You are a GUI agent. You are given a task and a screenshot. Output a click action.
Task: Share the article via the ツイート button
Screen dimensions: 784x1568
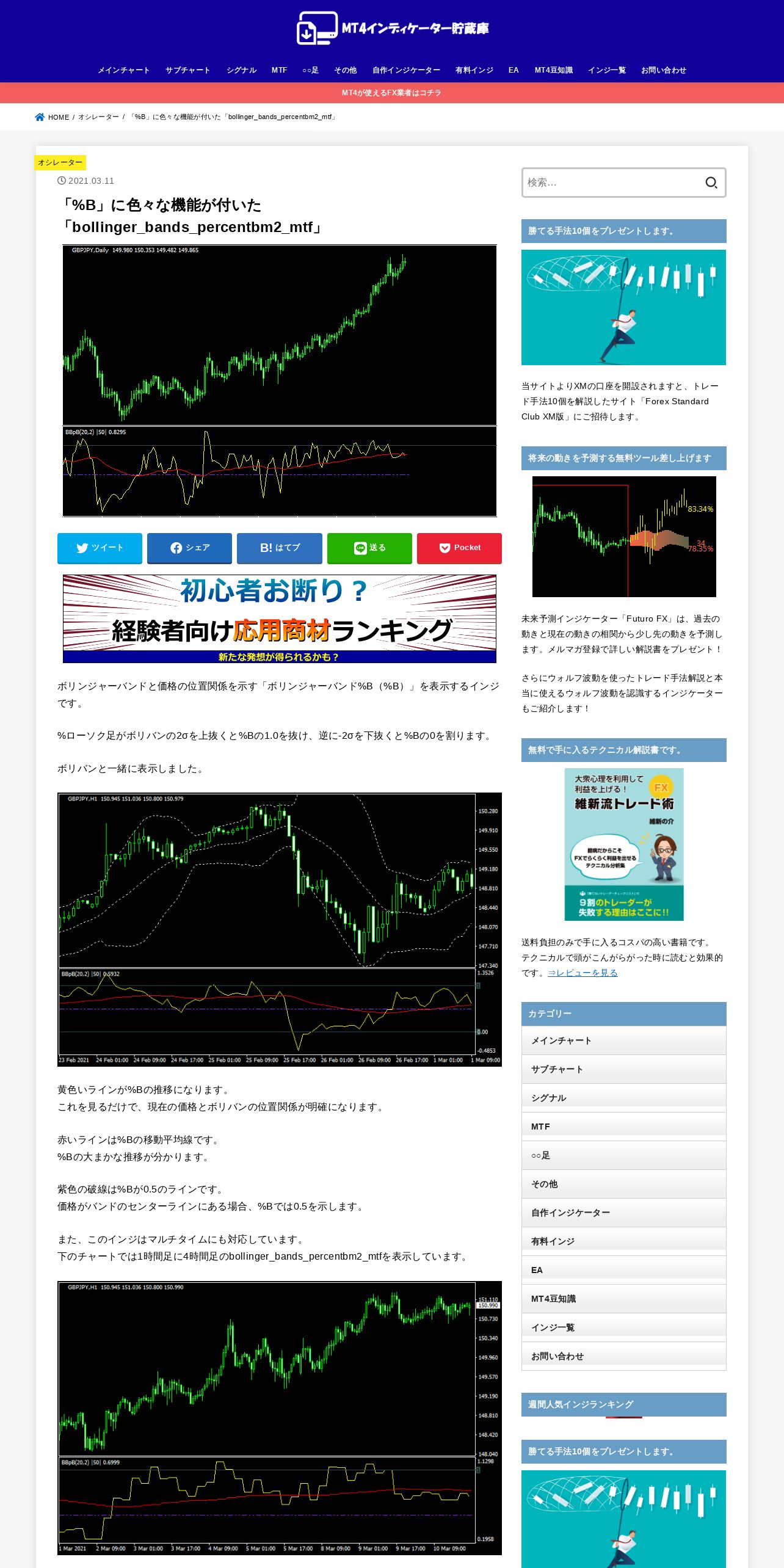click(100, 548)
